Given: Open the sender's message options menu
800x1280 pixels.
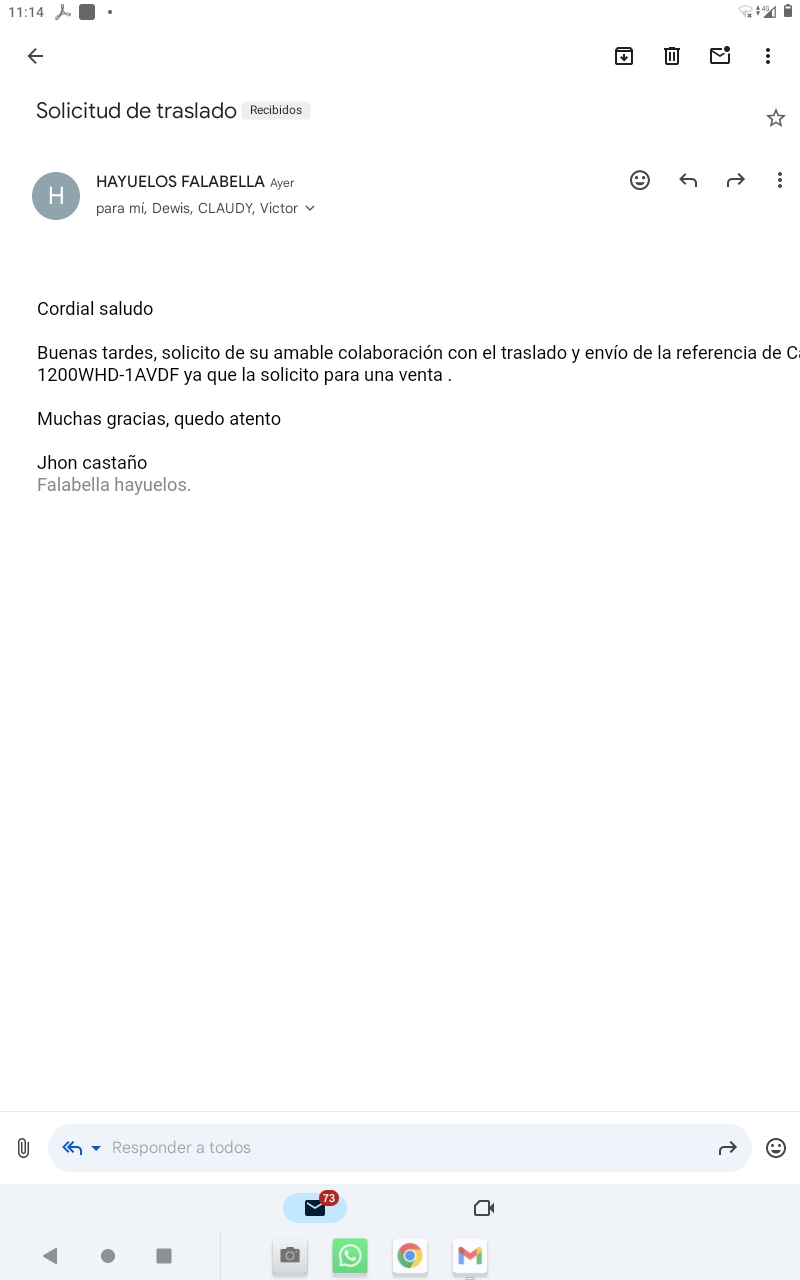Looking at the screenshot, I should pyautogui.click(x=780, y=180).
